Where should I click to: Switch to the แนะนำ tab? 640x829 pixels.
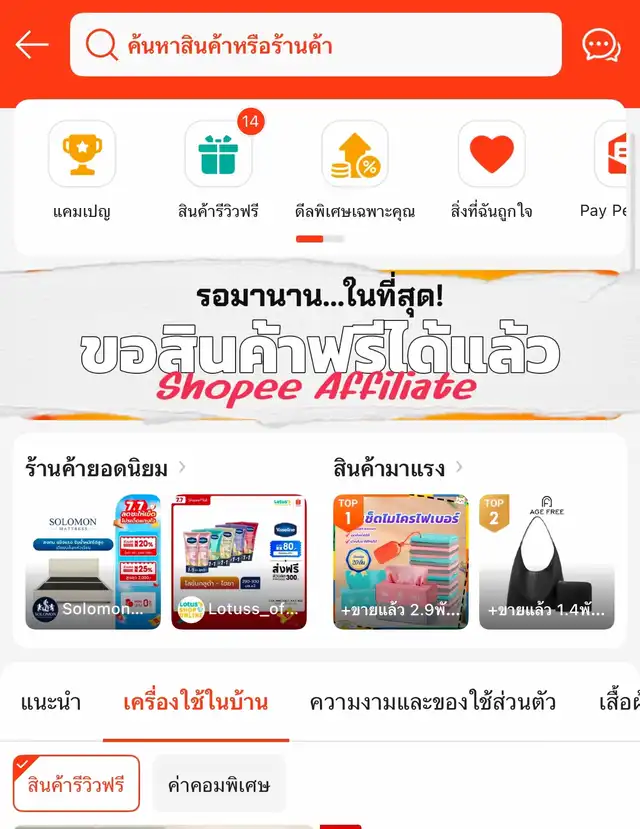51,702
